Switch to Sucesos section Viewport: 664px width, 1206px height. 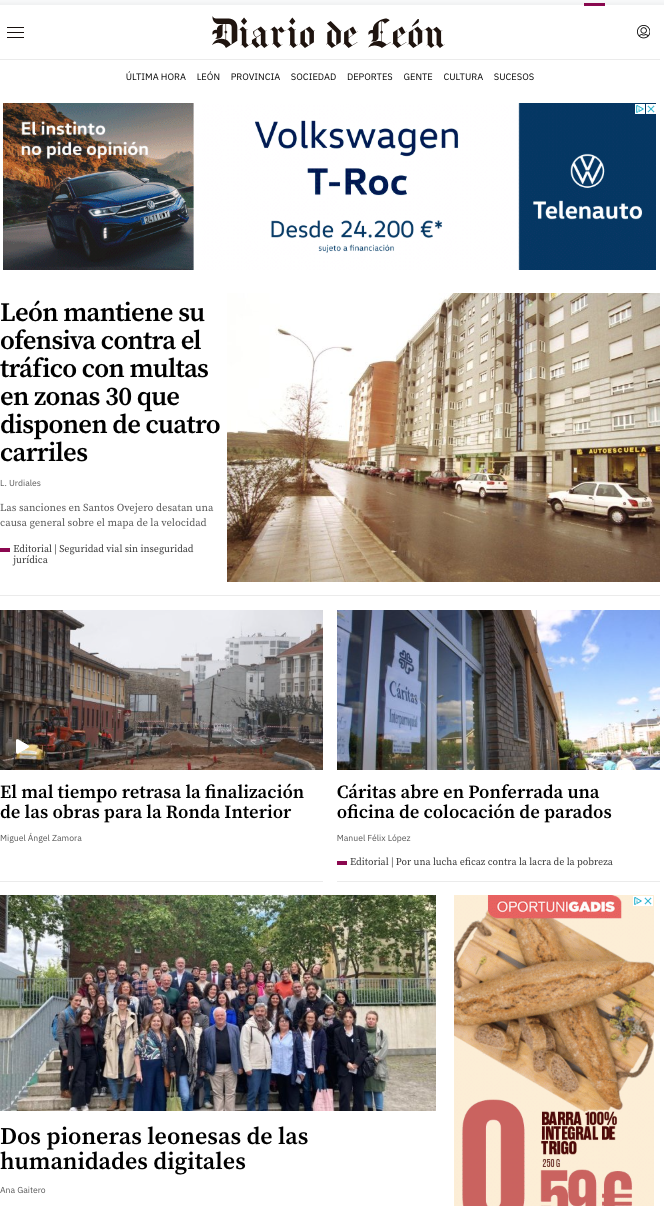513,77
